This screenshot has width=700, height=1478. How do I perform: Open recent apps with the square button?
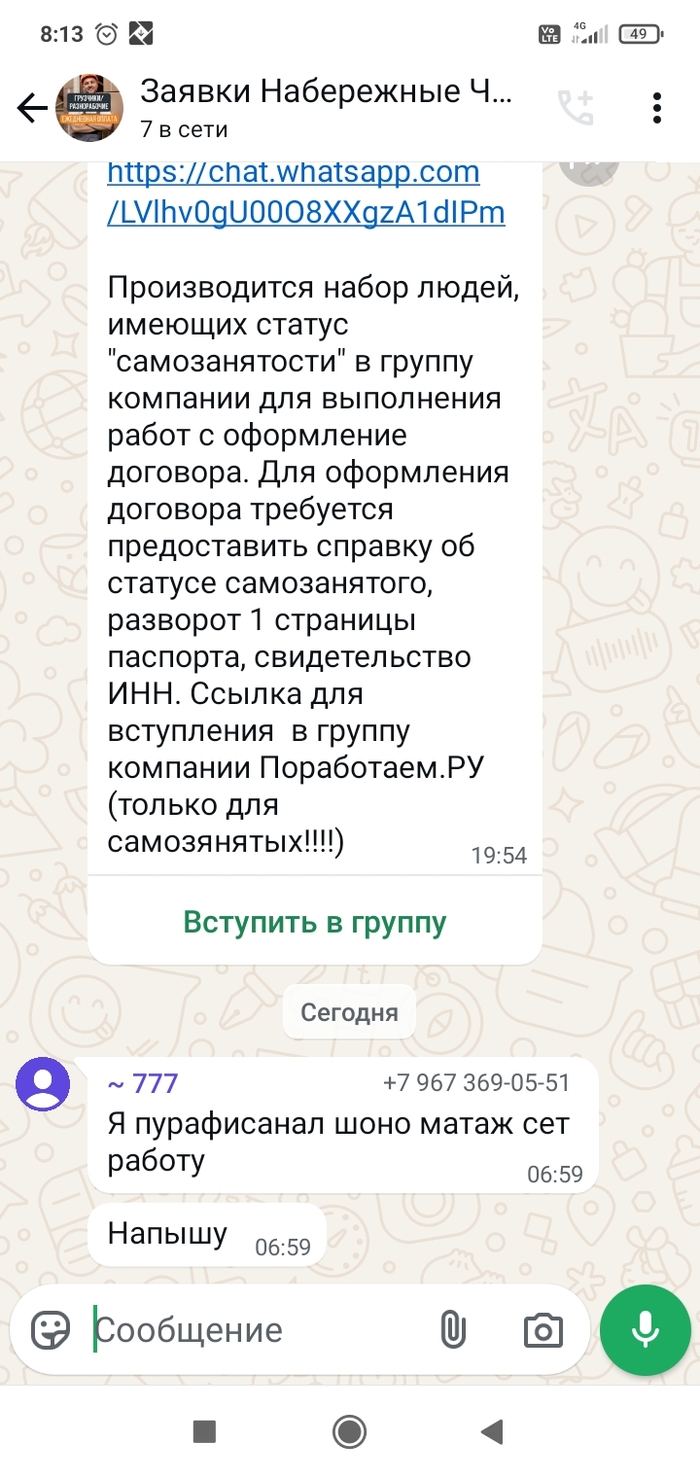(x=204, y=1432)
